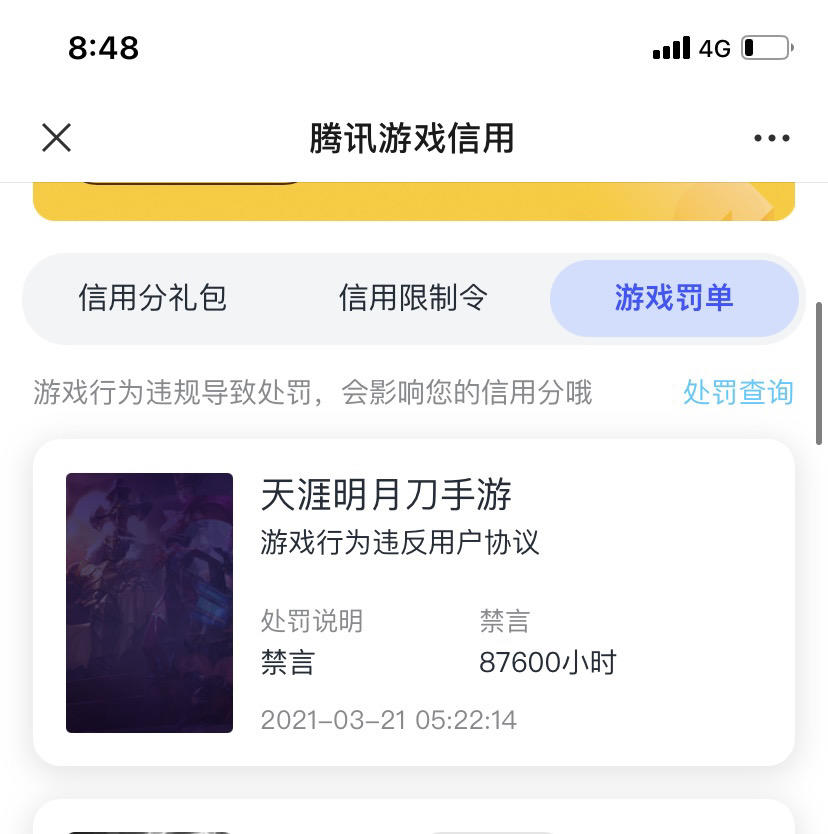Select the 游戏罚单 tab

coord(674,298)
